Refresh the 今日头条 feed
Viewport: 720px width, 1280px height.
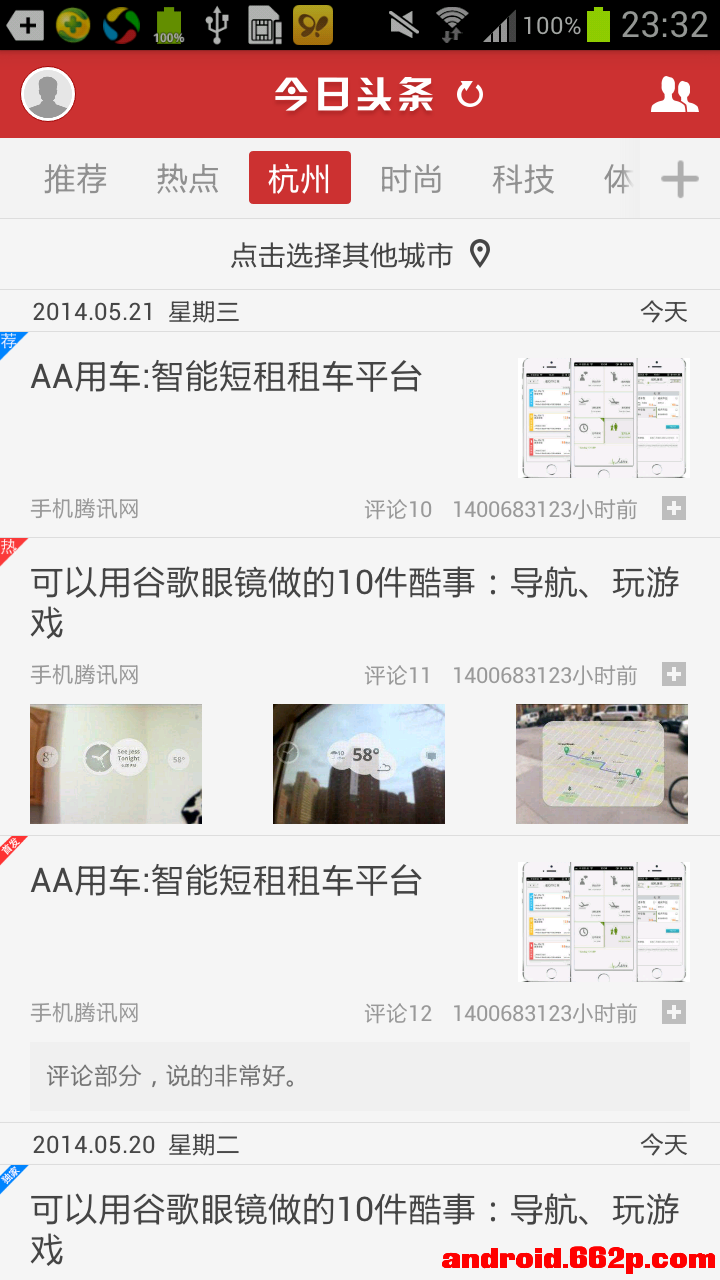tap(470, 95)
